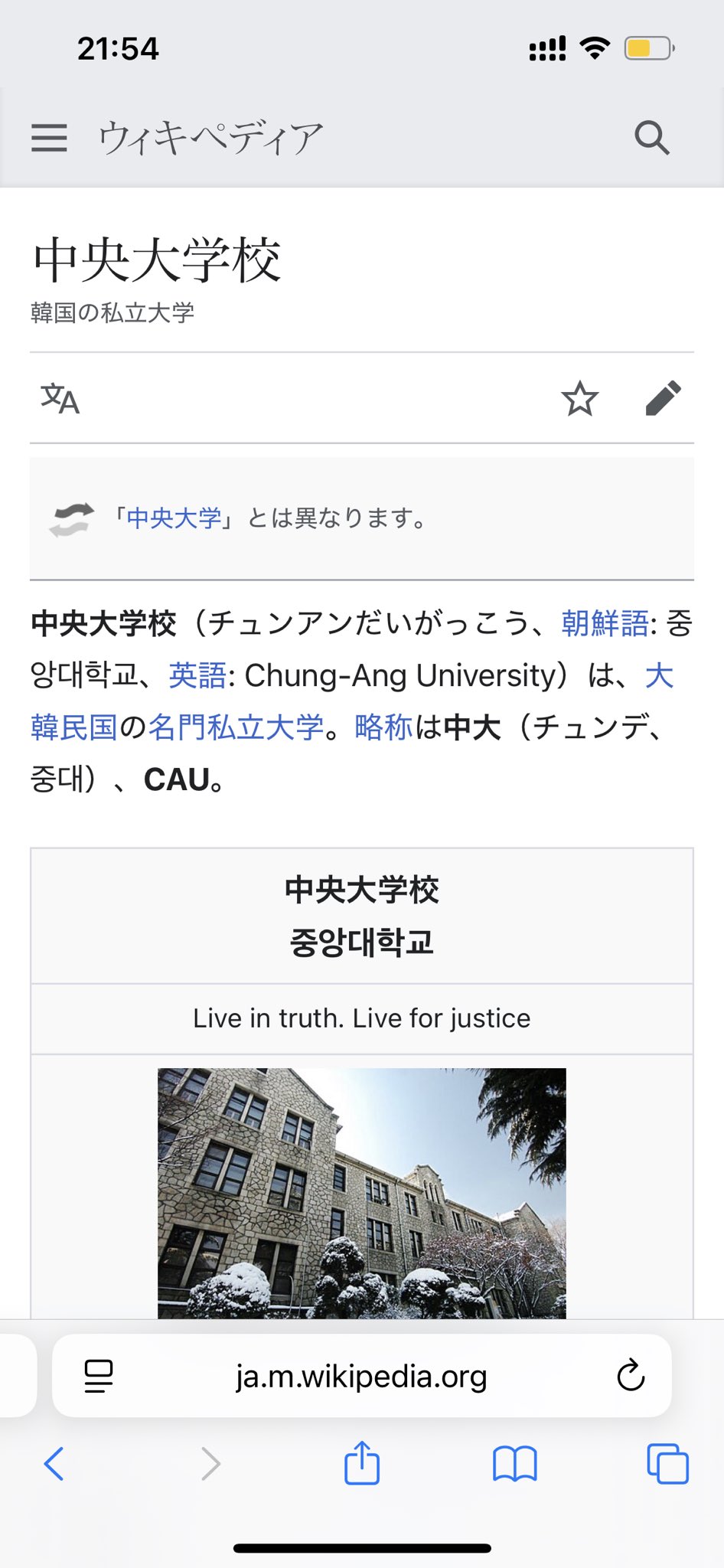724x1568 pixels.
Task: Open the Wikipedia hamburger menu
Action: 49,138
